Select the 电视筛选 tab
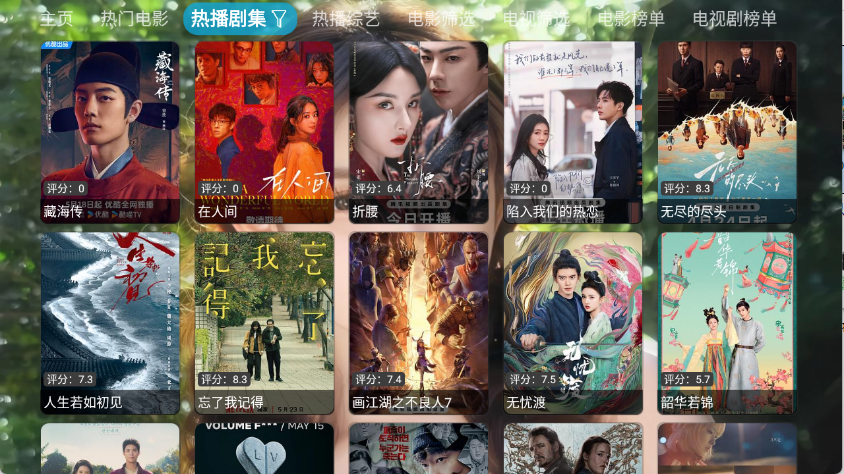844x474 pixels. tap(536, 18)
